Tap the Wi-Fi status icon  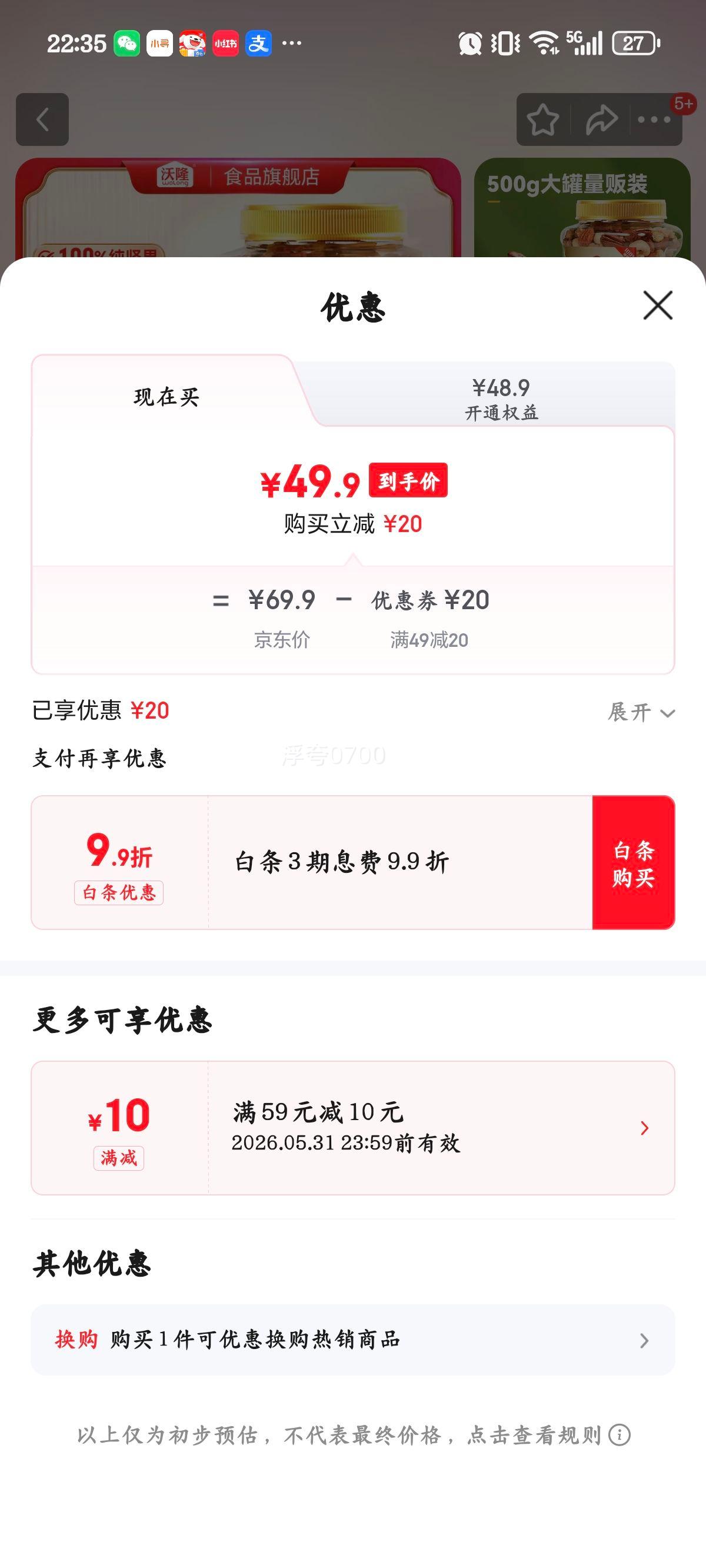tap(544, 42)
